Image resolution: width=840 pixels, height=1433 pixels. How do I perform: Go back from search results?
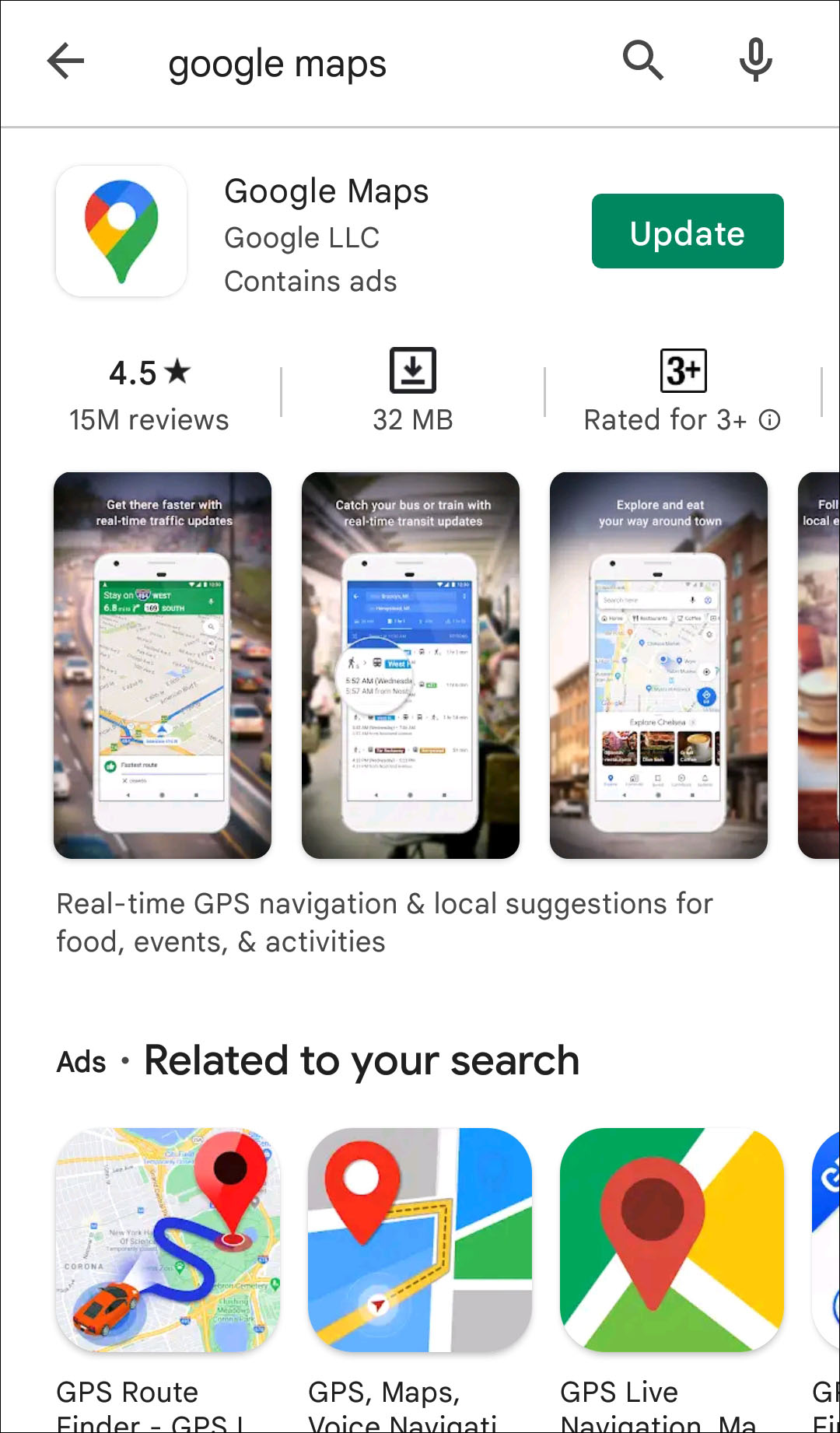point(65,61)
